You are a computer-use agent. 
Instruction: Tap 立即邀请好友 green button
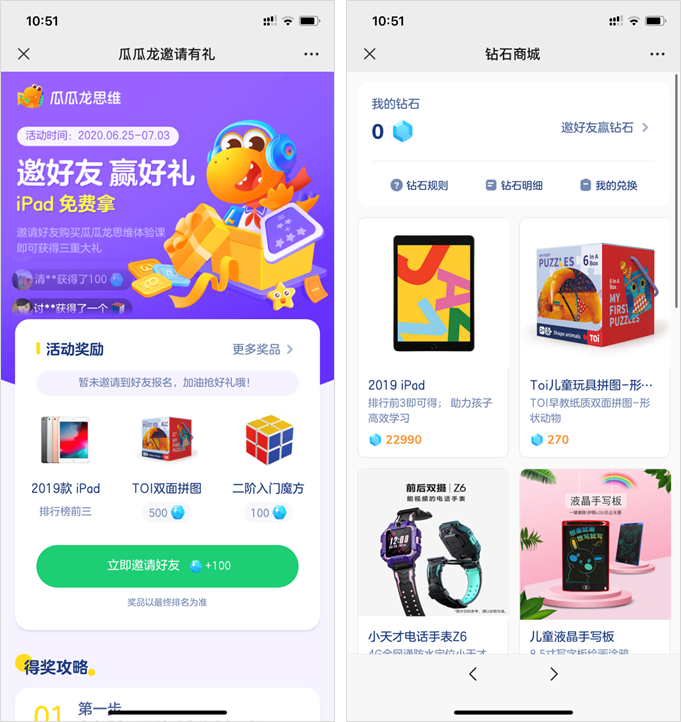coord(167,566)
